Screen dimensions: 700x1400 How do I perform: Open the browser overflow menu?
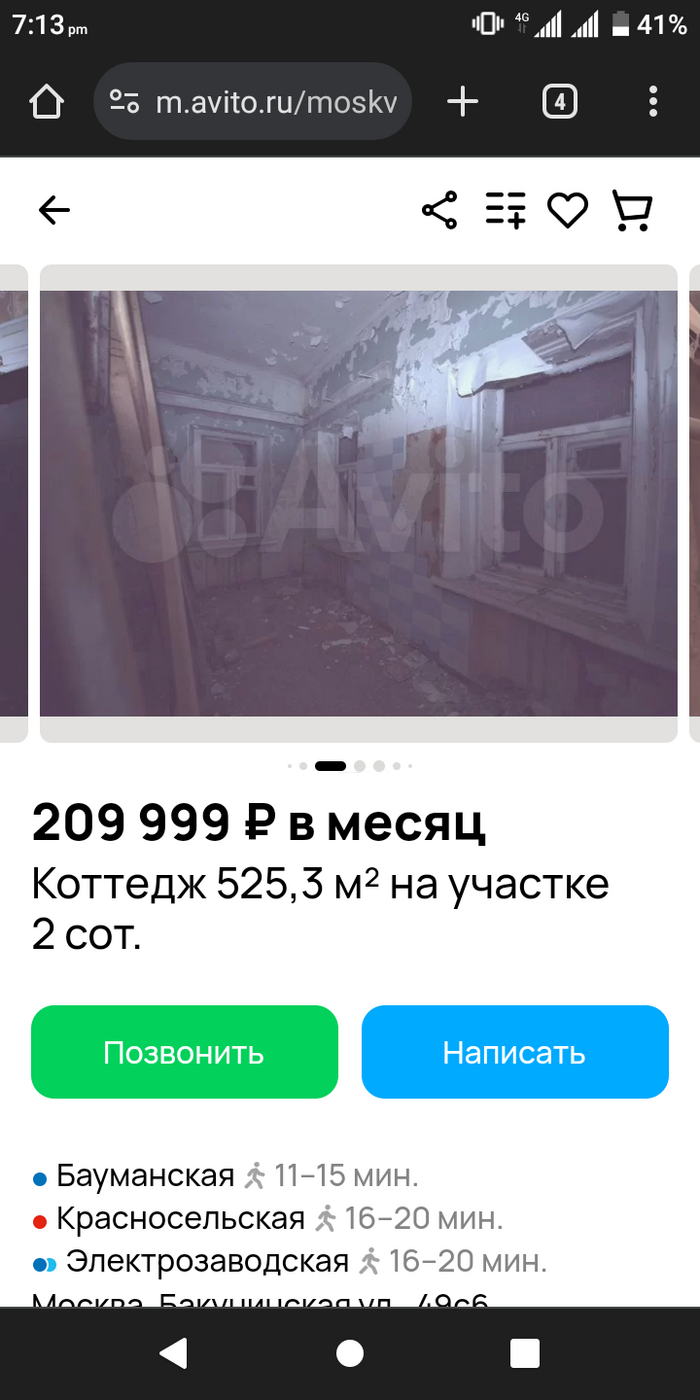(653, 102)
